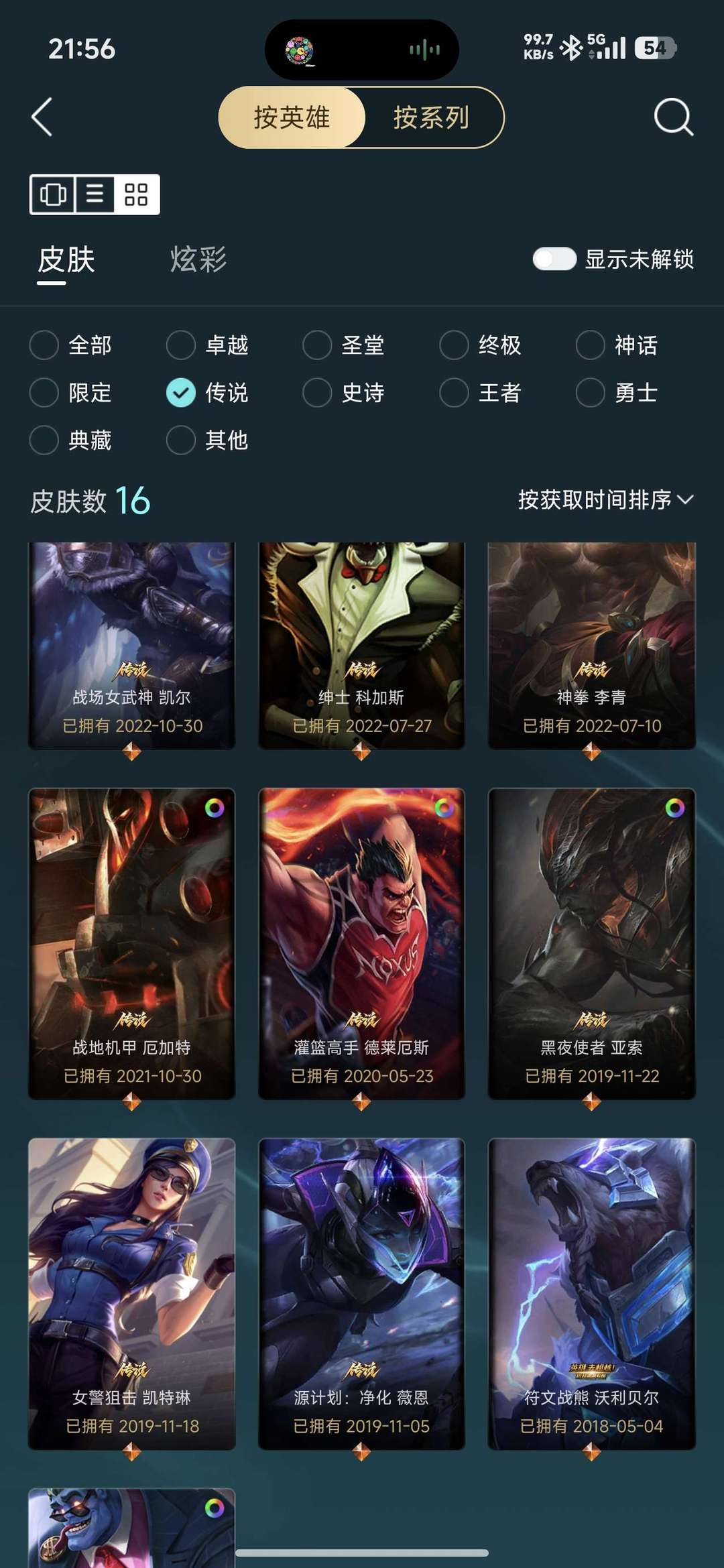Open 黑夜使者 亚索 skin card

click(591, 943)
